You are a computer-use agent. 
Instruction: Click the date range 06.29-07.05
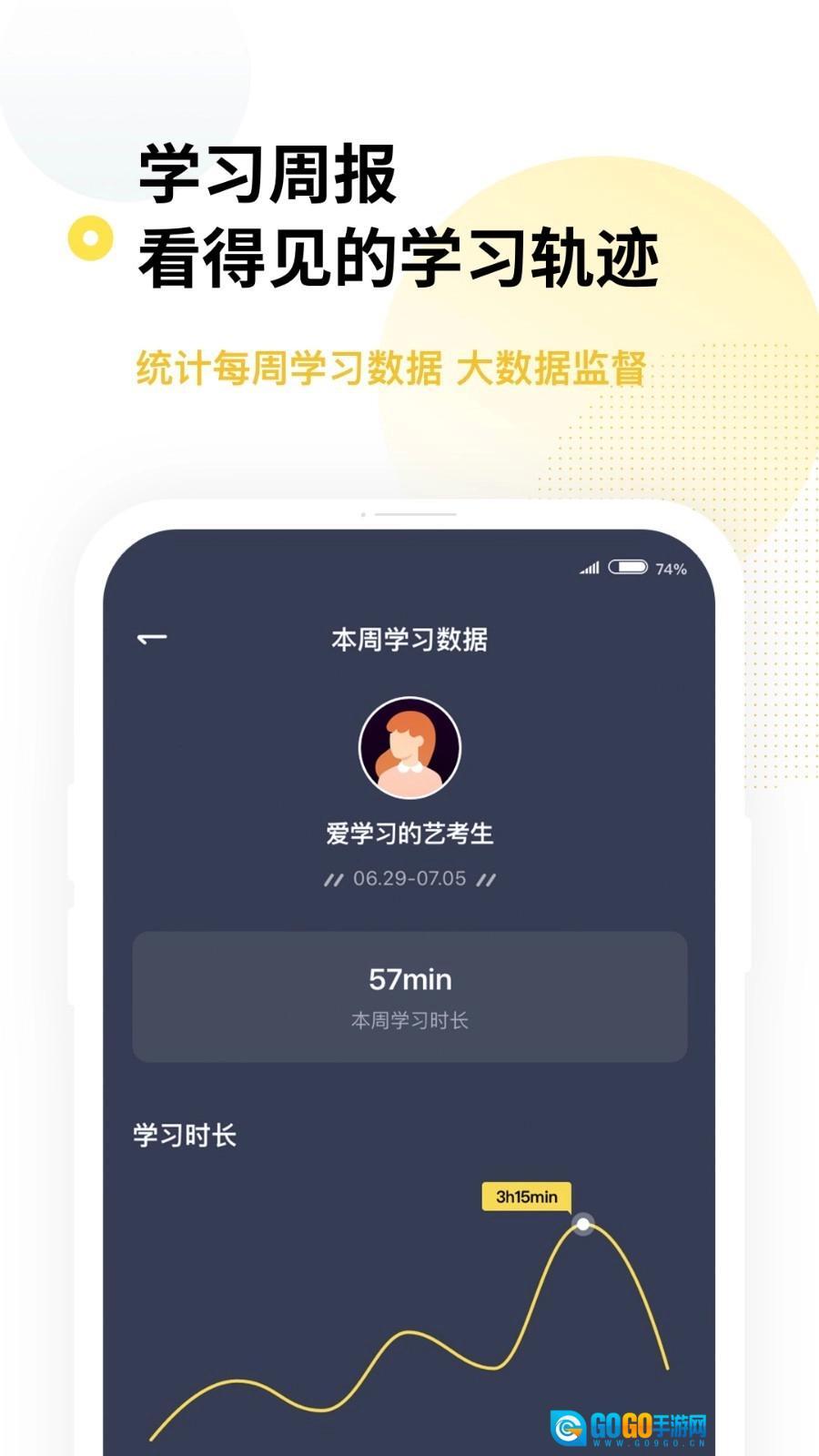point(409,878)
